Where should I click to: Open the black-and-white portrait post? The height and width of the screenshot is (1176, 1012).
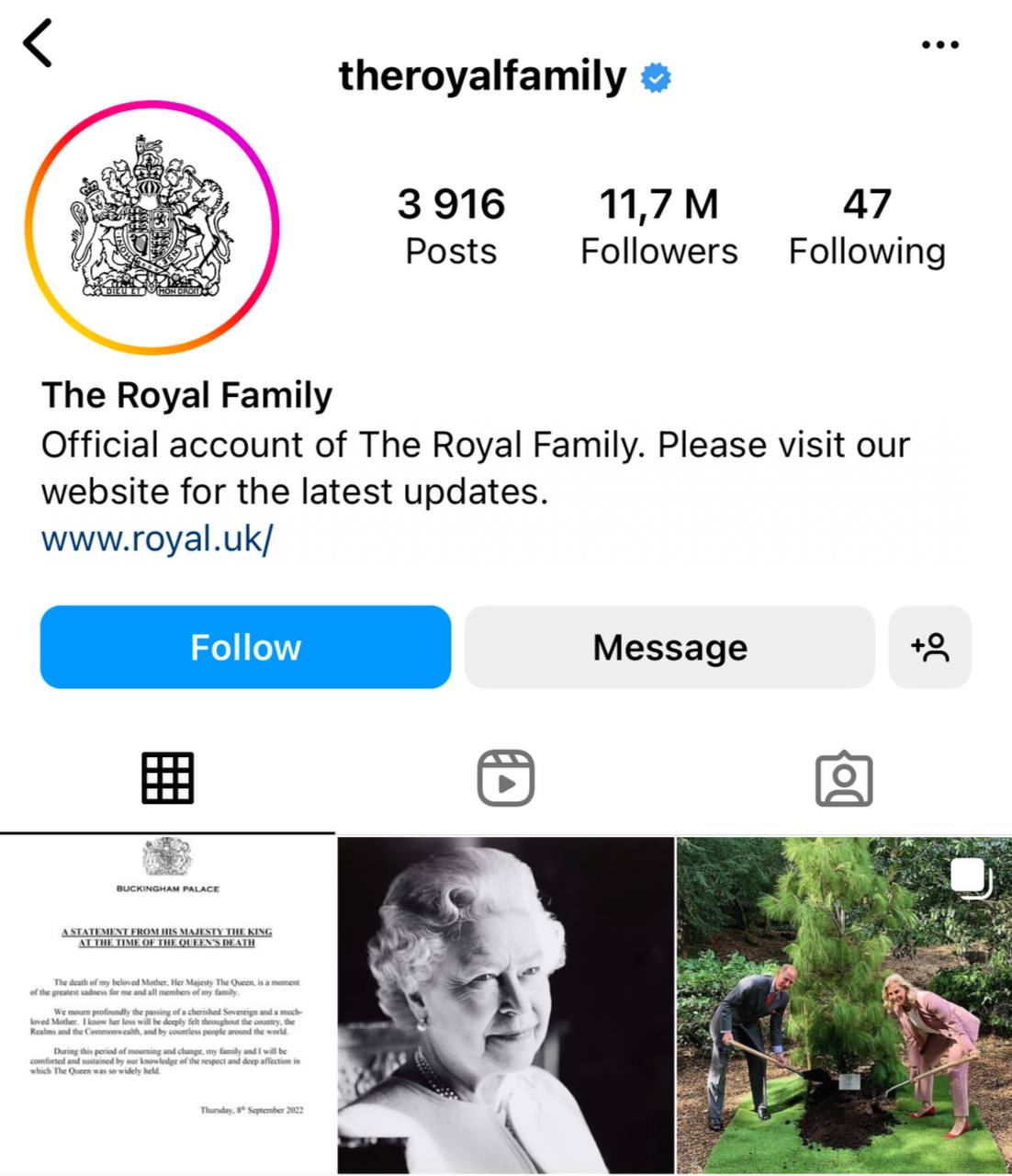click(505, 1004)
